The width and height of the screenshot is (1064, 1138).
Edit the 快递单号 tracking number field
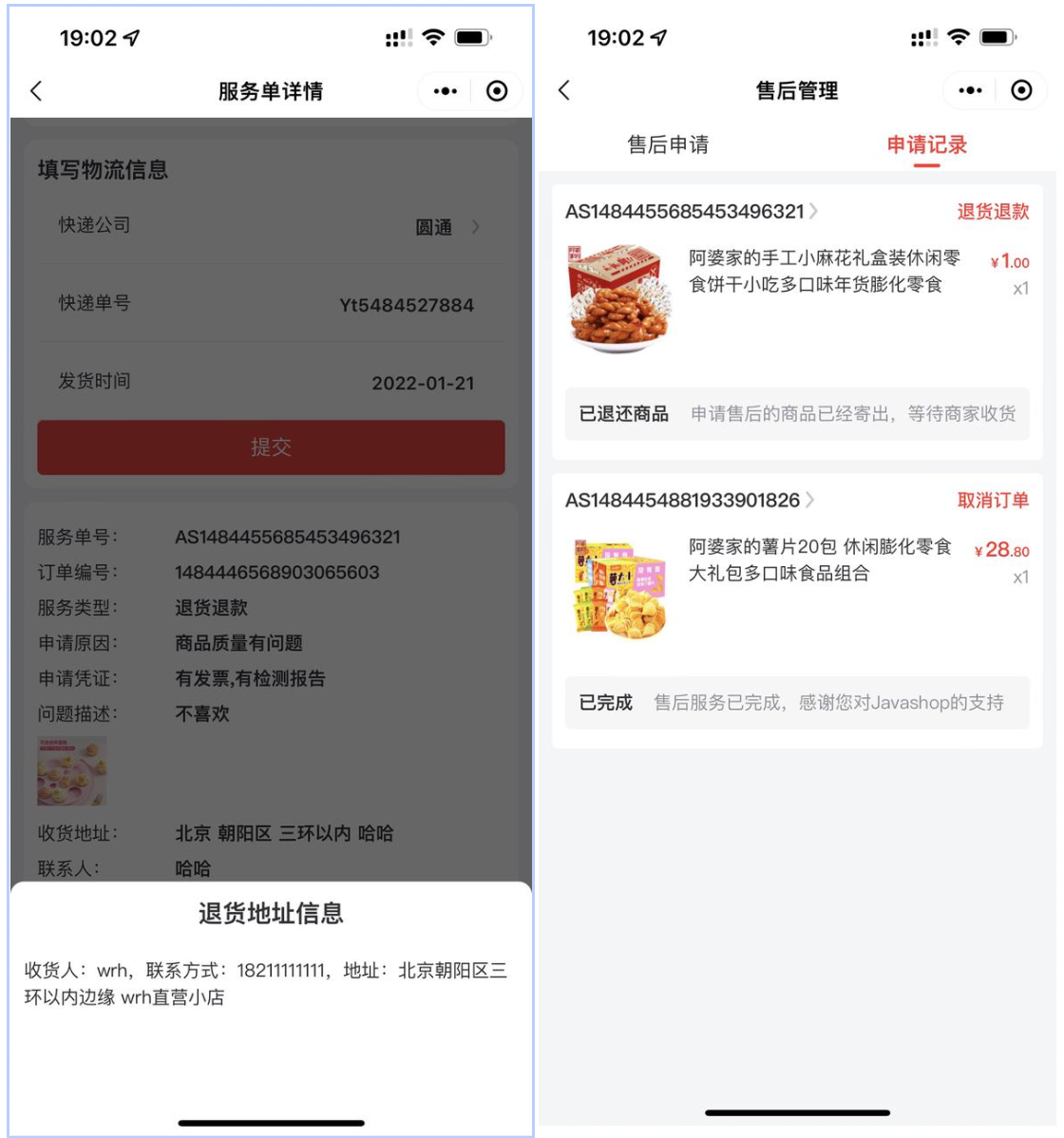click(x=407, y=305)
